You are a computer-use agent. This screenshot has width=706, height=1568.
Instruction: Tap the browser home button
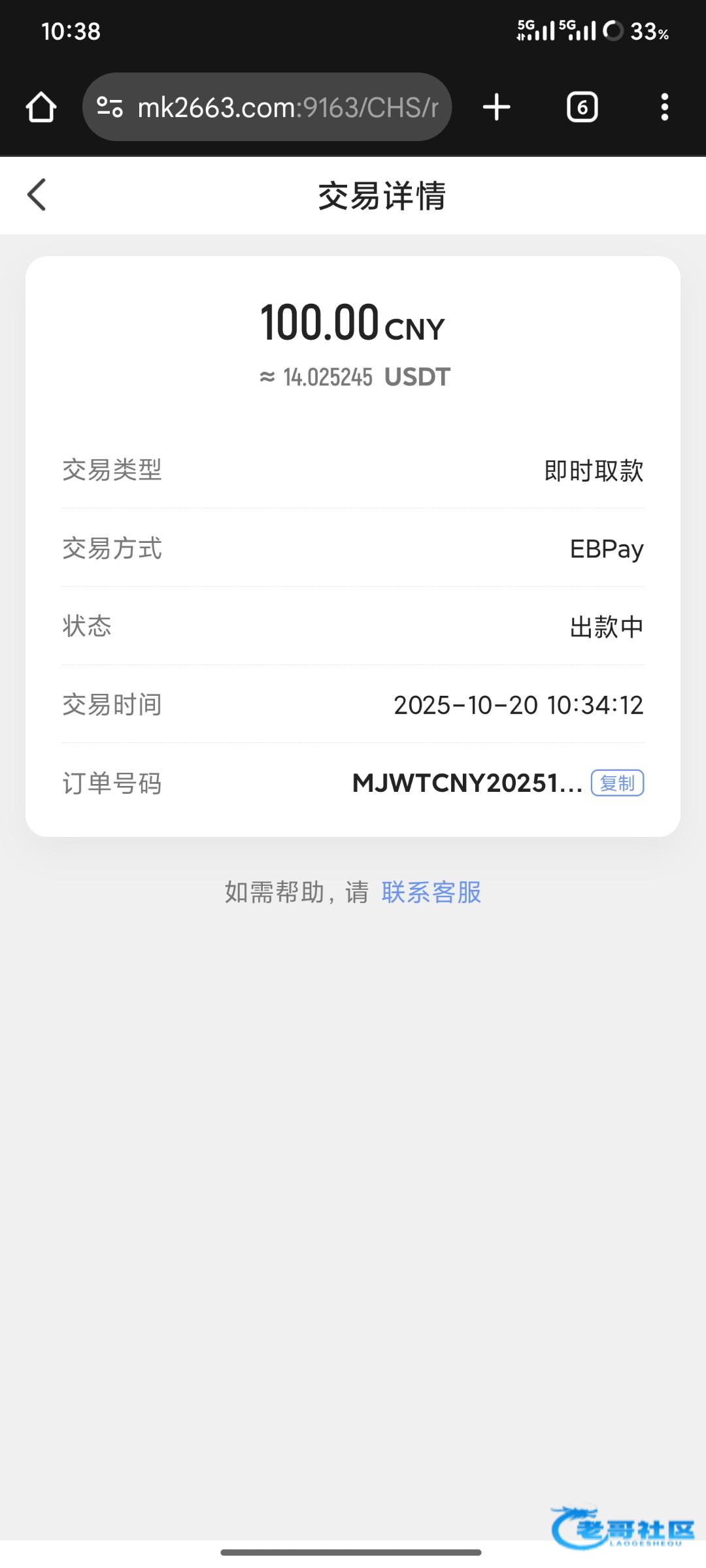pos(41,107)
